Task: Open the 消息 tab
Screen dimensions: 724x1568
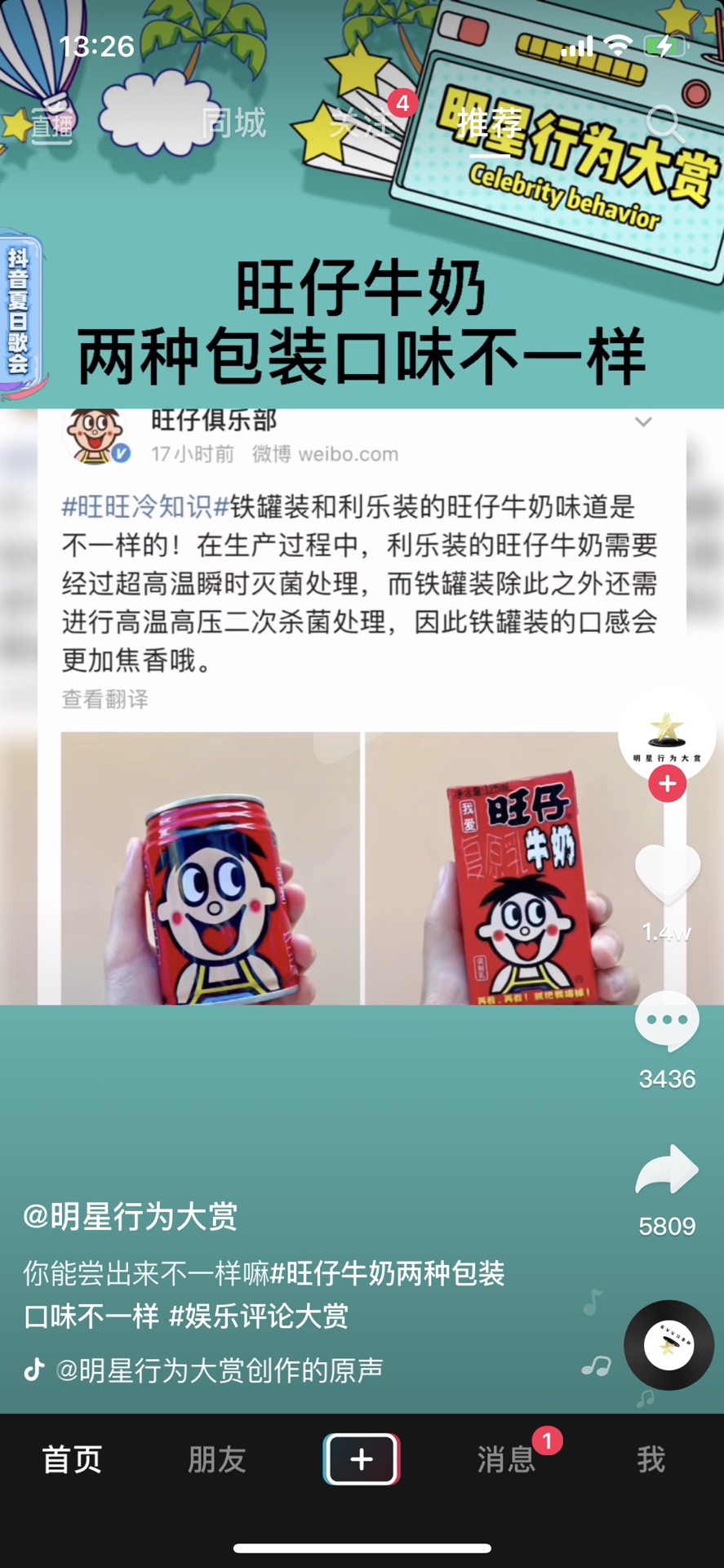Action: (506, 1459)
